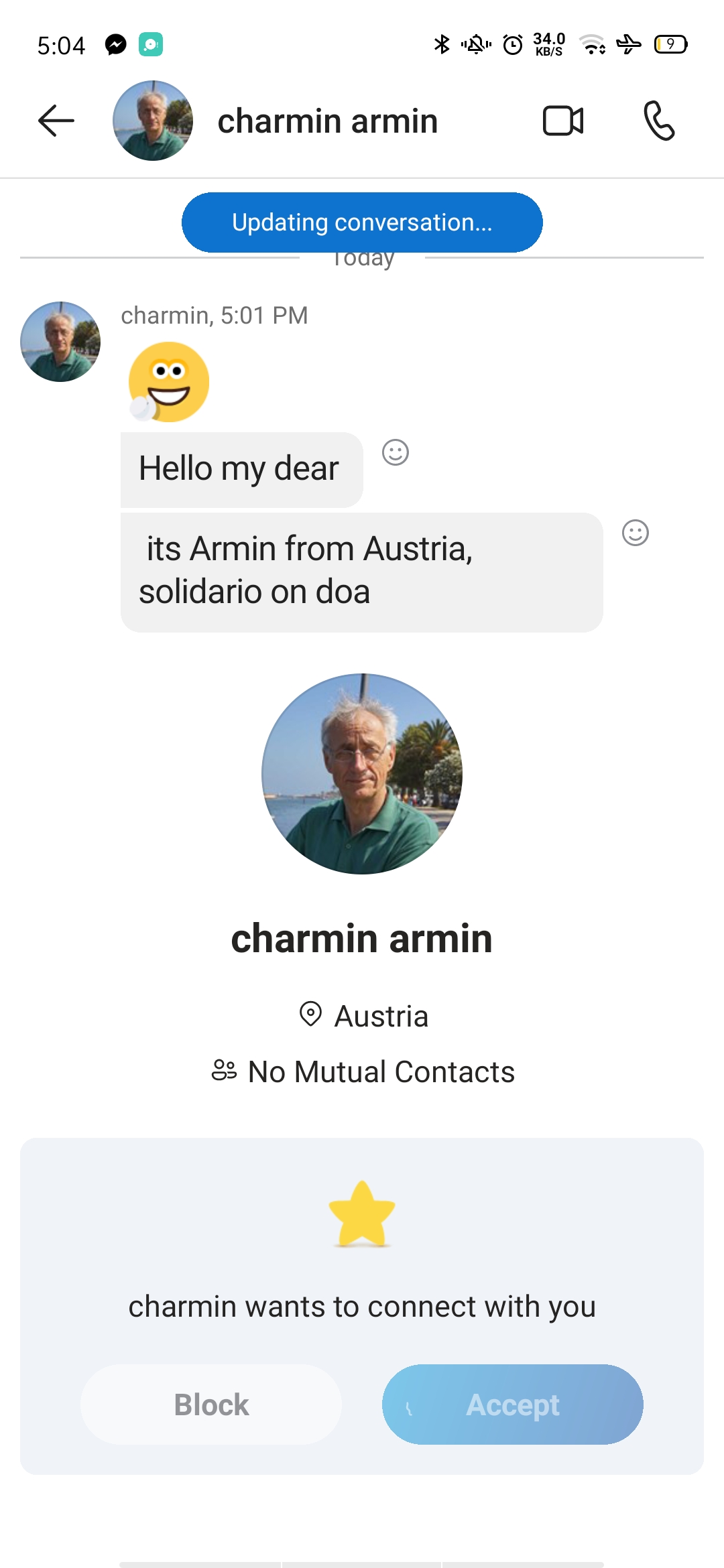Viewport: 724px width, 1568px height.
Task: React to the "its Armin from Austria" message
Action: [x=636, y=533]
